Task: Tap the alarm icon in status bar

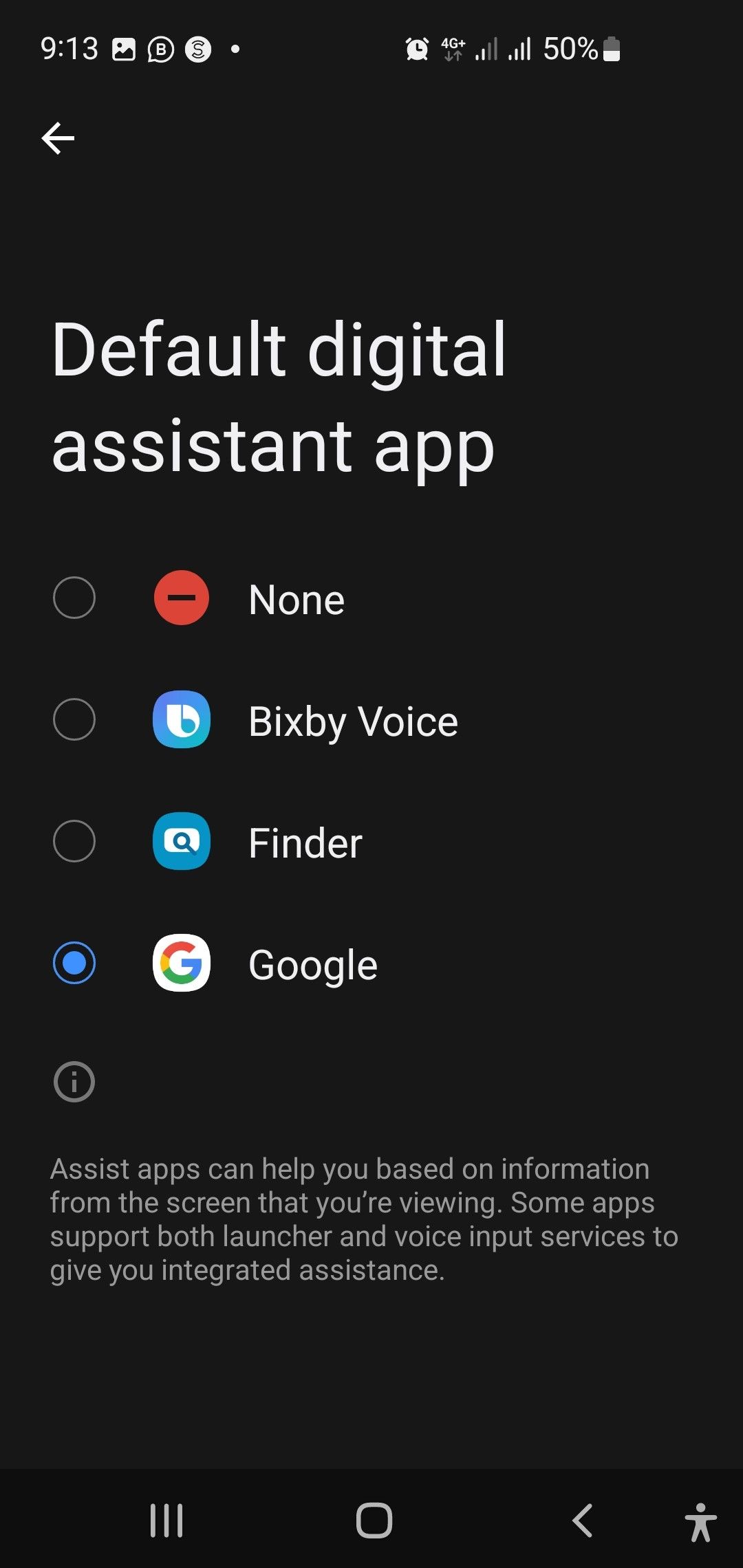Action: 416,49
